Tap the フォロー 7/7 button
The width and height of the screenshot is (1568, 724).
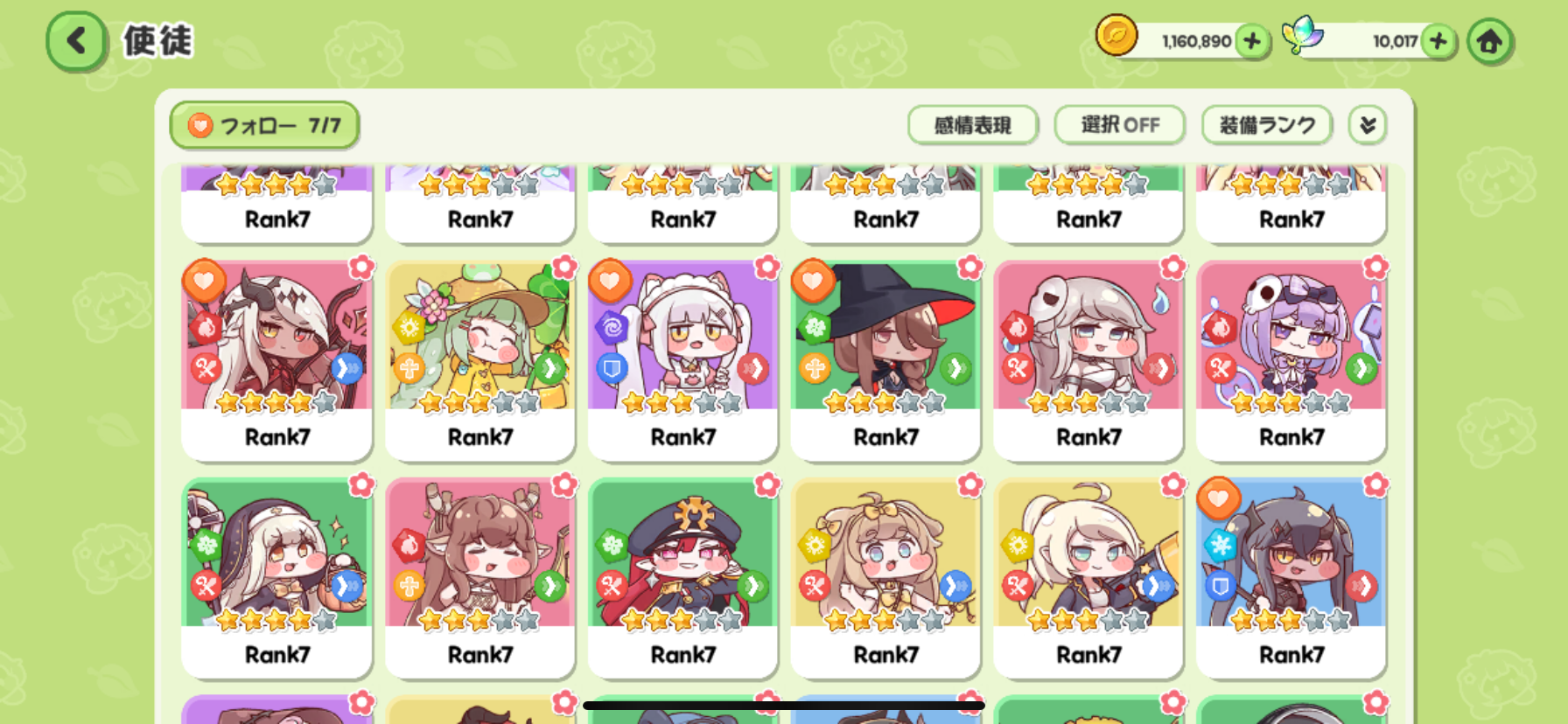point(264,125)
